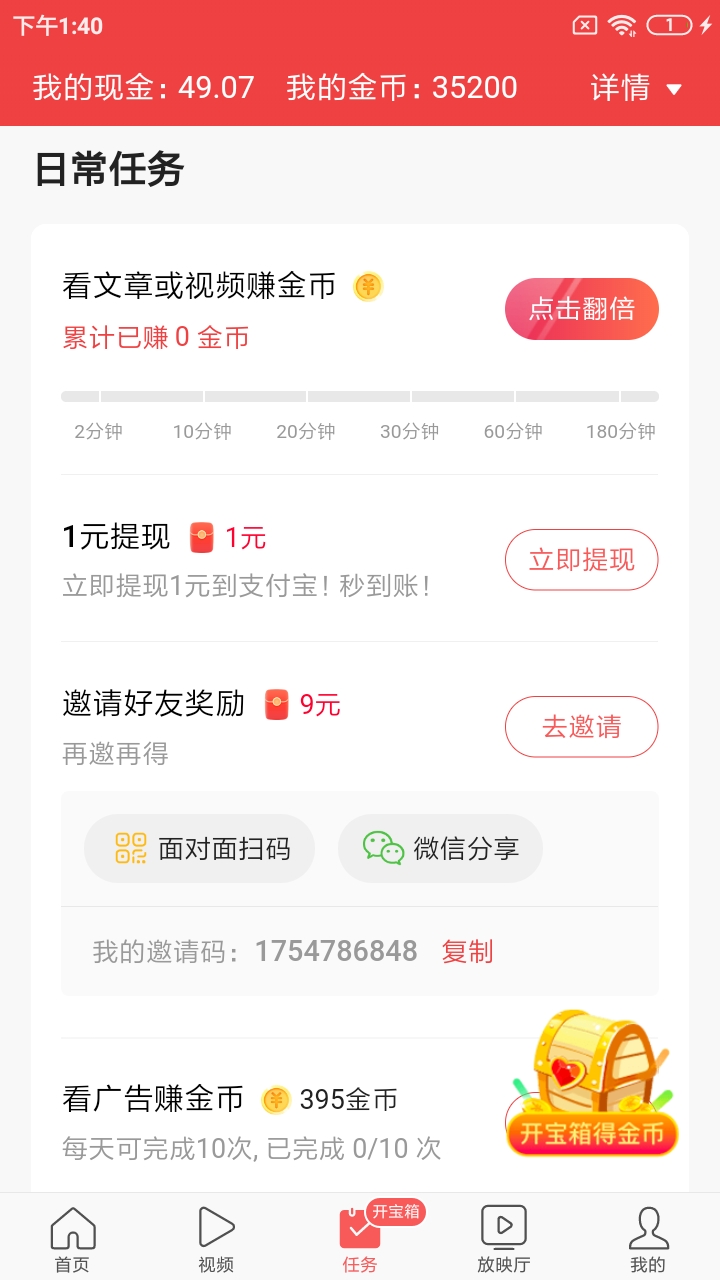Tap 复制 to copy invitation code 1754786848
The height and width of the screenshot is (1280, 720).
coord(467,951)
